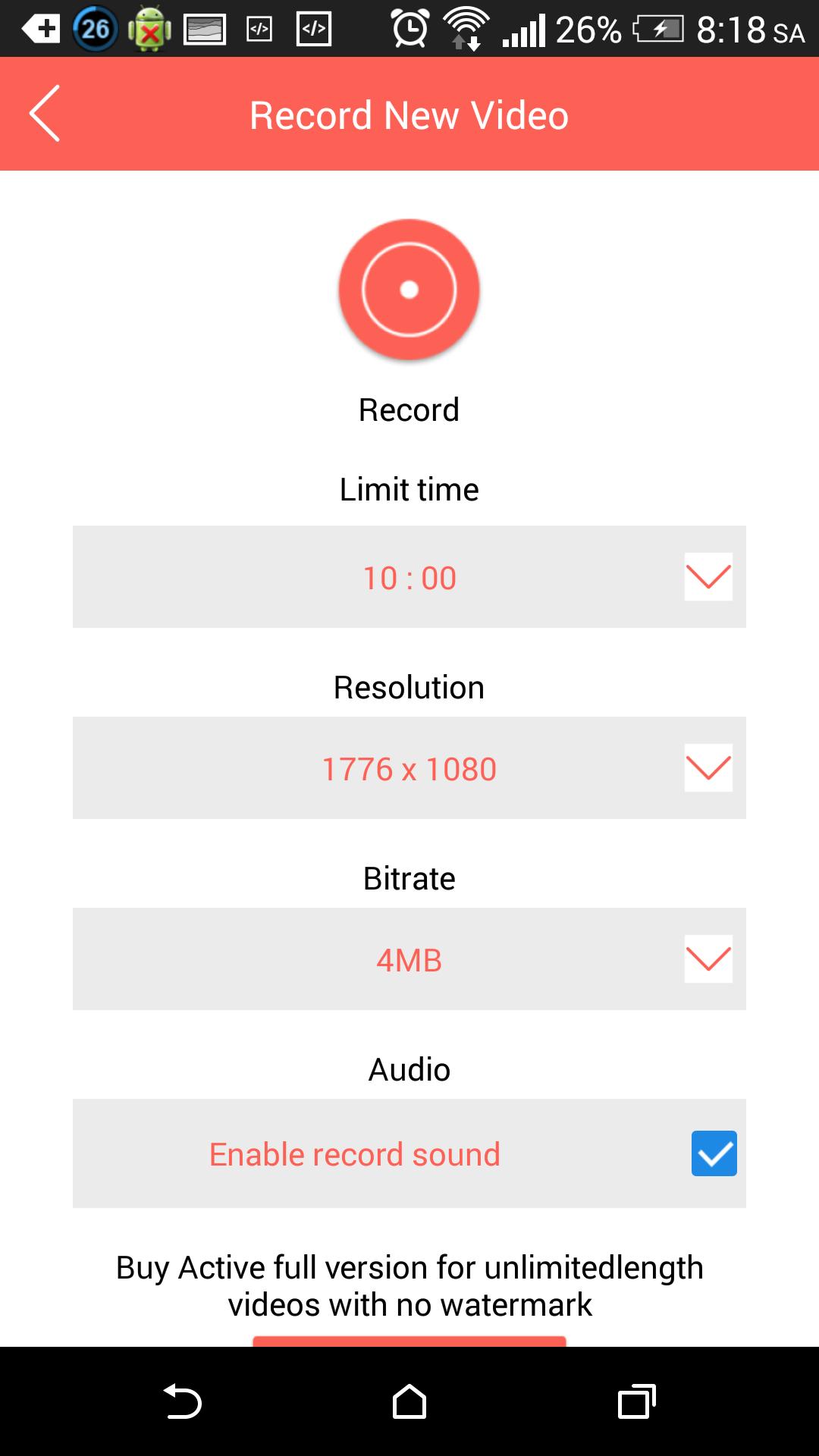Screen dimensions: 819x1456
Task: Tap the back chevron on the title bar
Action: [45, 114]
